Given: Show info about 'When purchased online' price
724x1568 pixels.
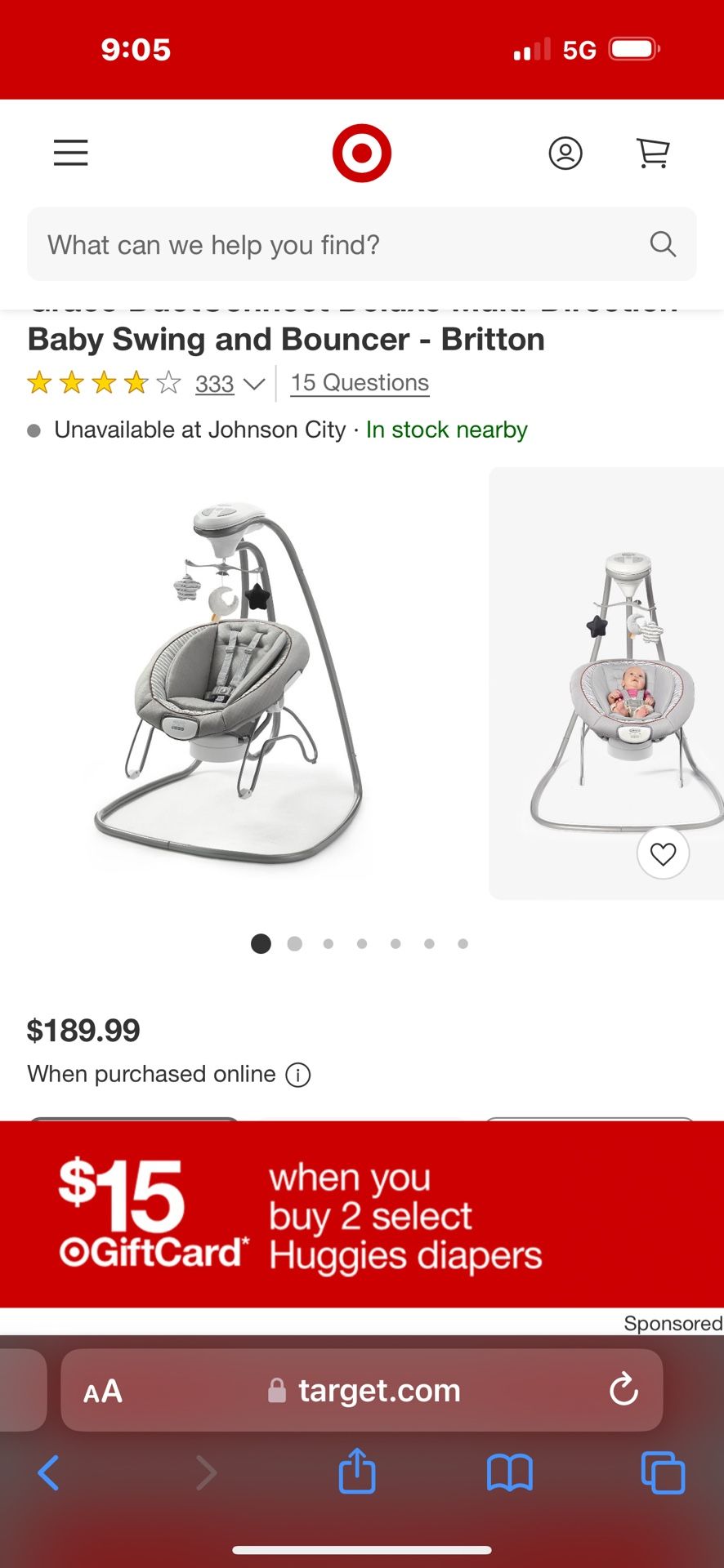Looking at the screenshot, I should tap(298, 1075).
